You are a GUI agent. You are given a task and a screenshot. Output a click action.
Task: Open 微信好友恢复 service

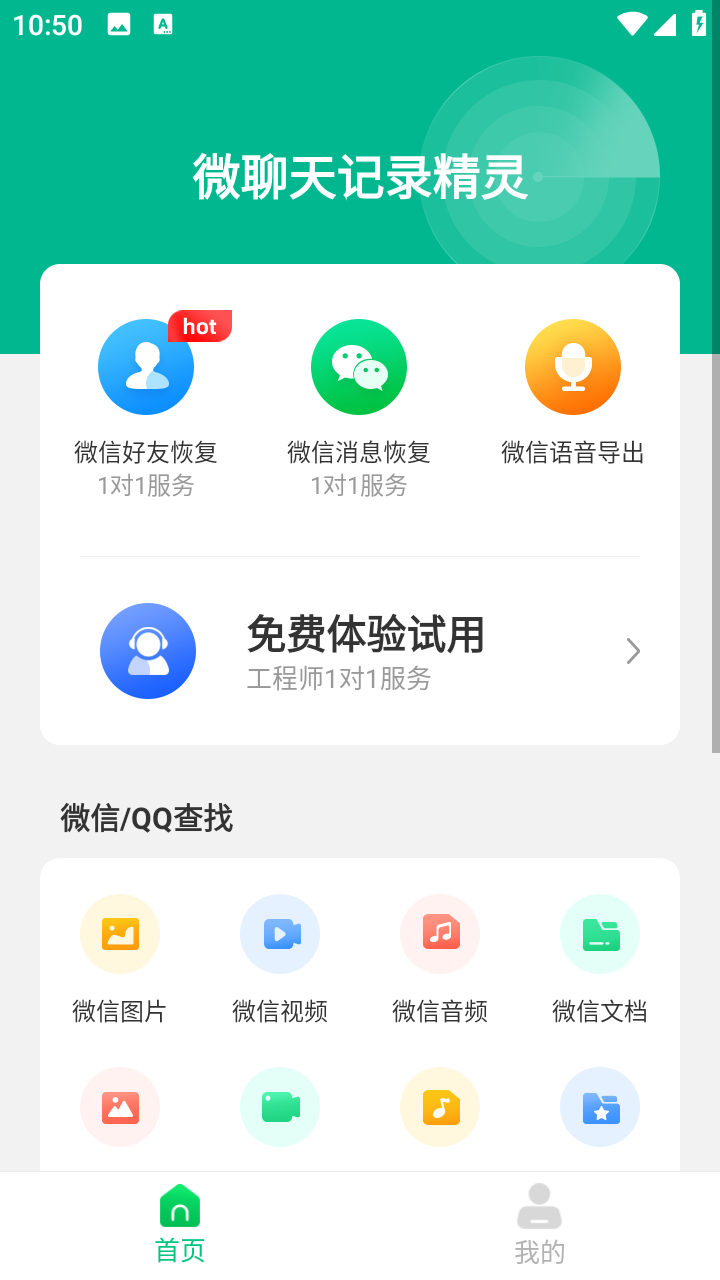pyautogui.click(x=146, y=406)
